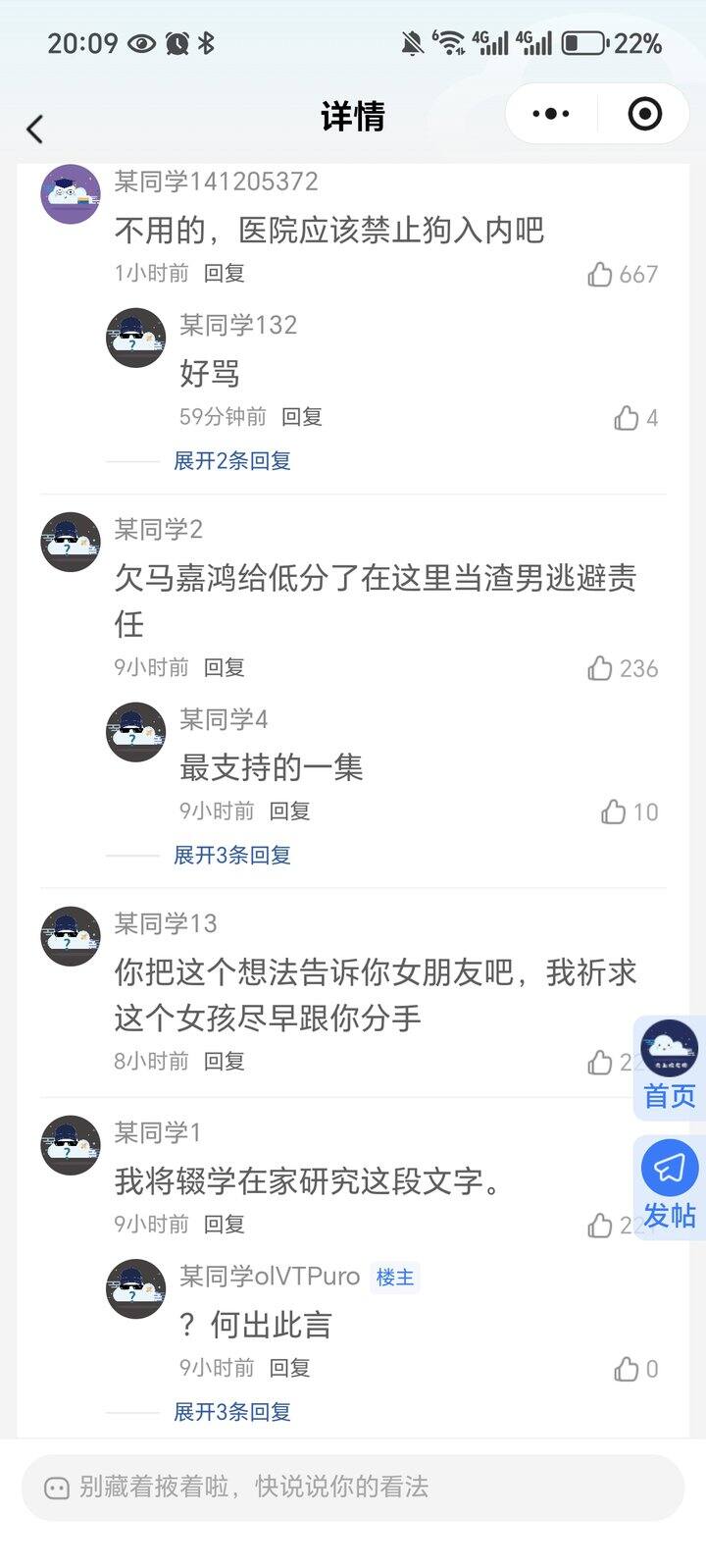The image size is (706, 1568).
Task: Reply to 某同学1's comment
Action: (x=224, y=1225)
